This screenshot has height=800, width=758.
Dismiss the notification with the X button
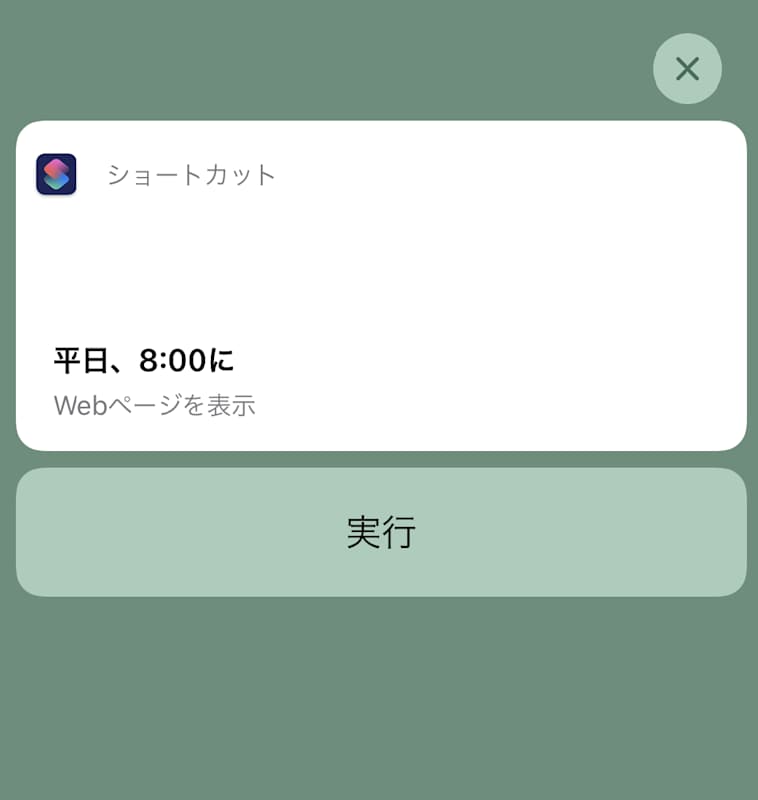pyautogui.click(x=687, y=69)
